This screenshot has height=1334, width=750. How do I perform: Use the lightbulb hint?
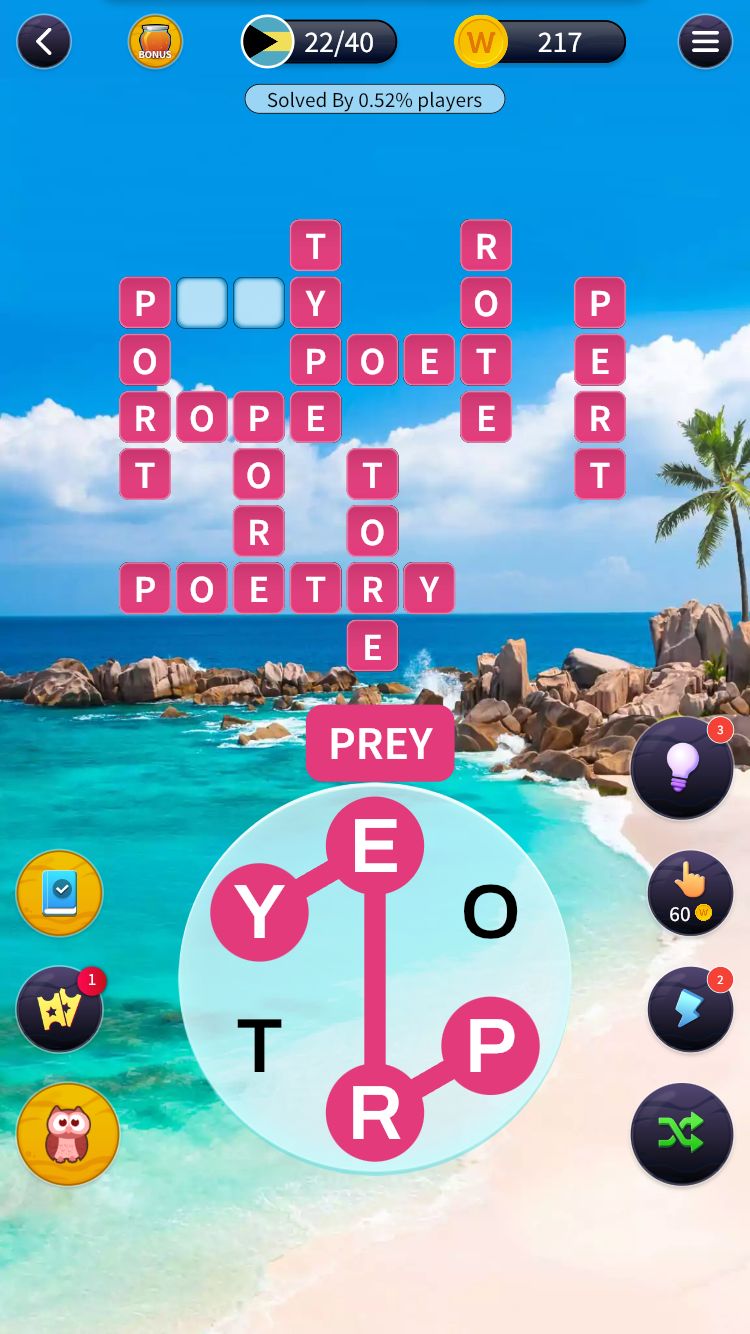tap(682, 768)
